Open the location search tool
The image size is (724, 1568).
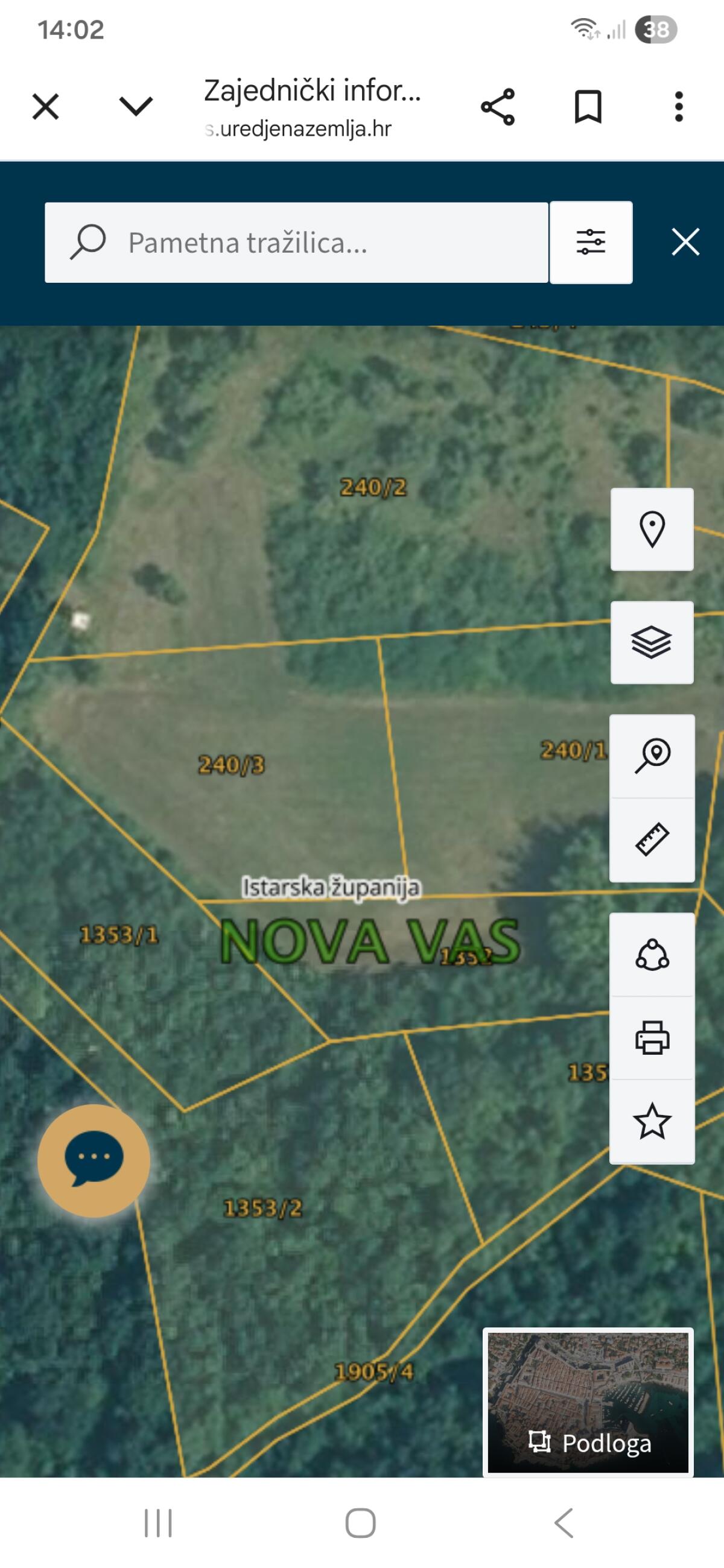(x=652, y=756)
